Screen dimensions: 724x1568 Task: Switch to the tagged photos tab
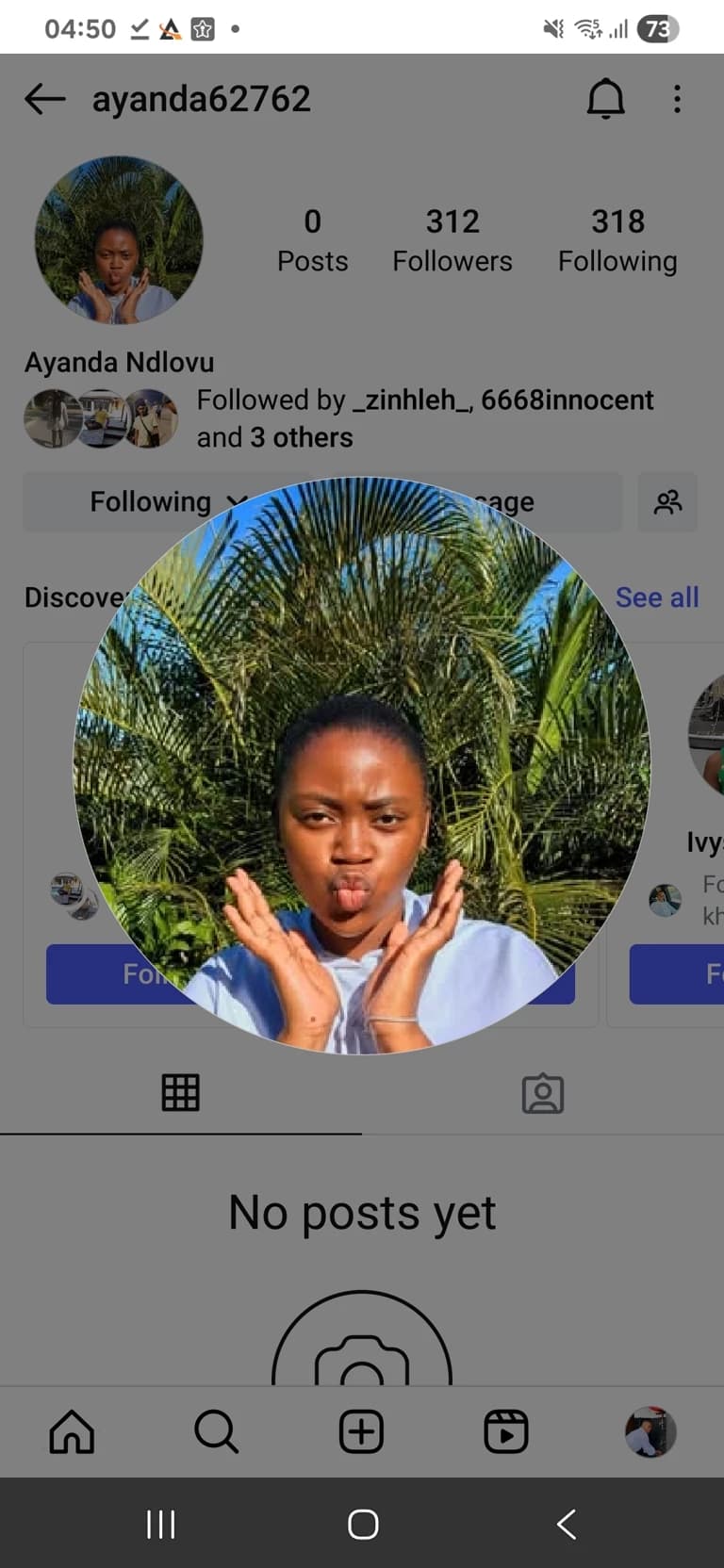543,1093
